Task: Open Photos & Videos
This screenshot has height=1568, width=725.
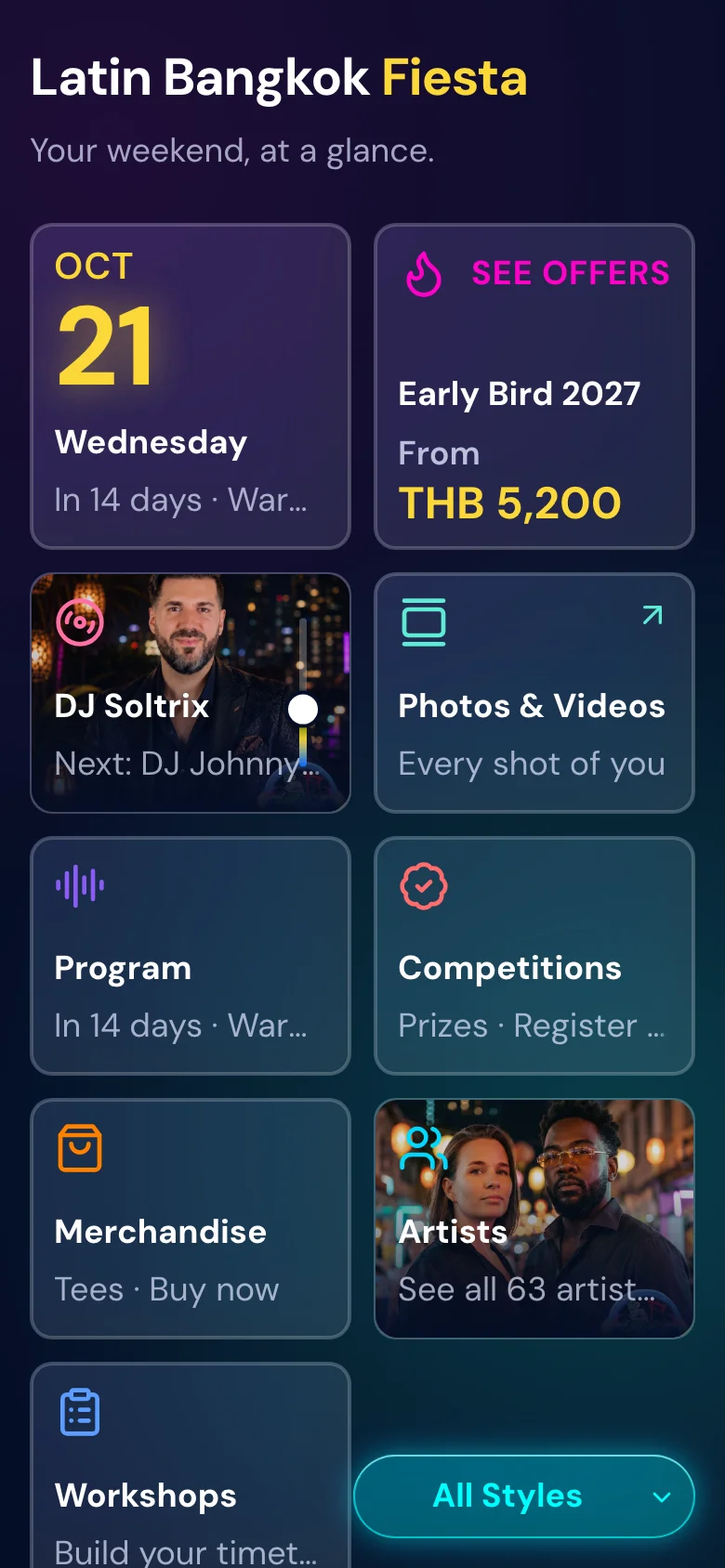Action: [x=534, y=693]
